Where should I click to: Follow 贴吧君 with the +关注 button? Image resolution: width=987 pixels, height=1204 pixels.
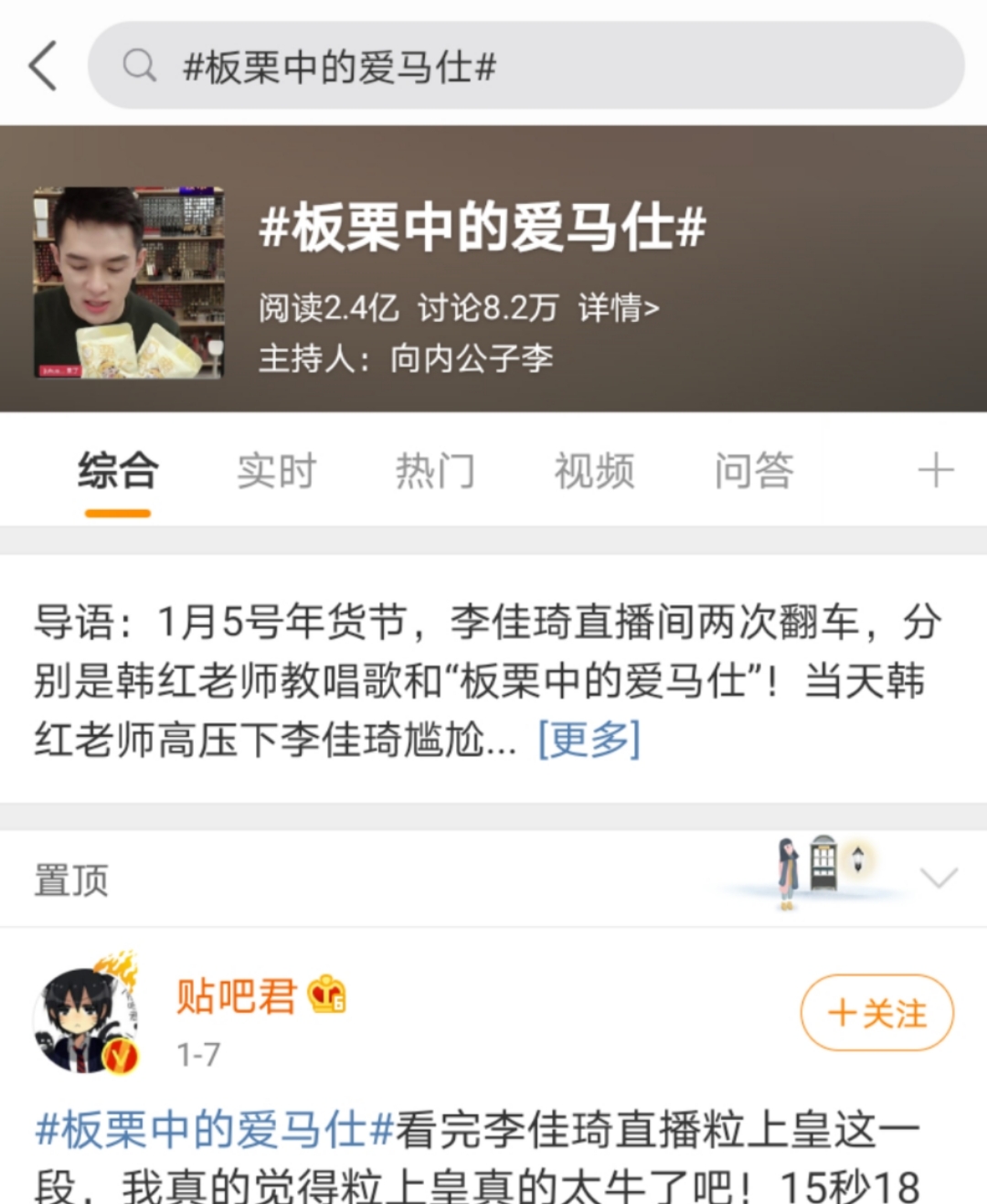point(876,1013)
